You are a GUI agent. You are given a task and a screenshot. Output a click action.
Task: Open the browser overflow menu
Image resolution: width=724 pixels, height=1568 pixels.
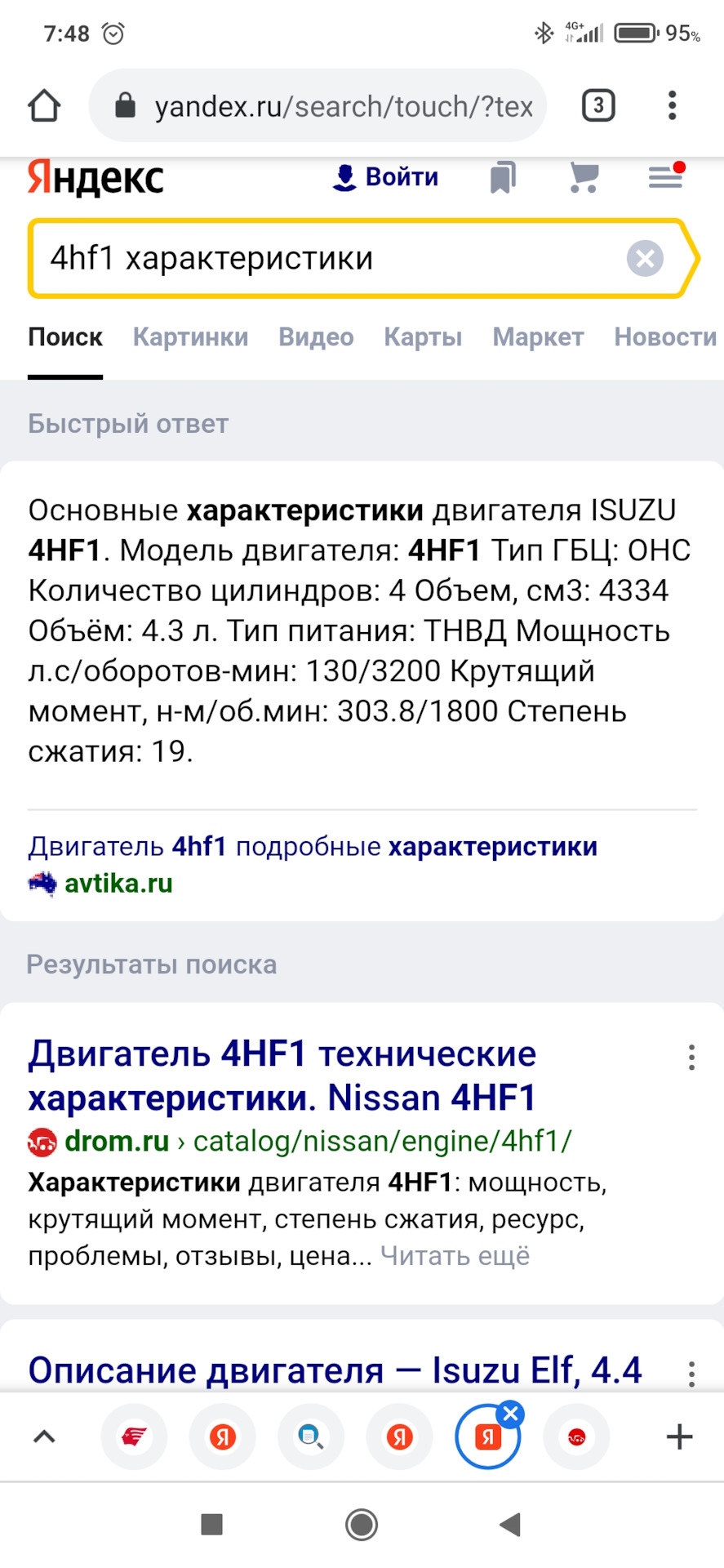(x=672, y=105)
